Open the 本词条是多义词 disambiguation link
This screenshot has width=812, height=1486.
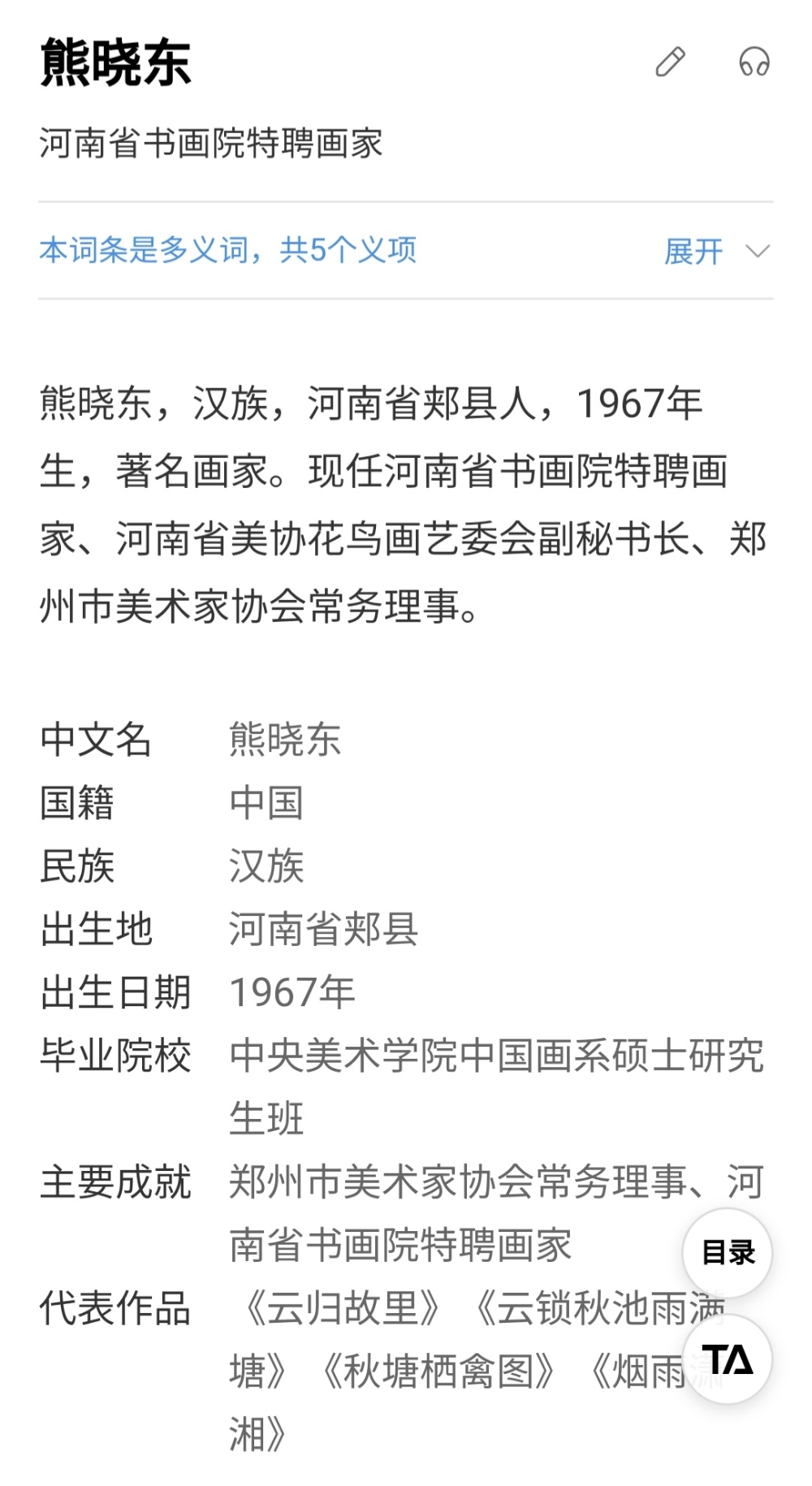tap(227, 250)
